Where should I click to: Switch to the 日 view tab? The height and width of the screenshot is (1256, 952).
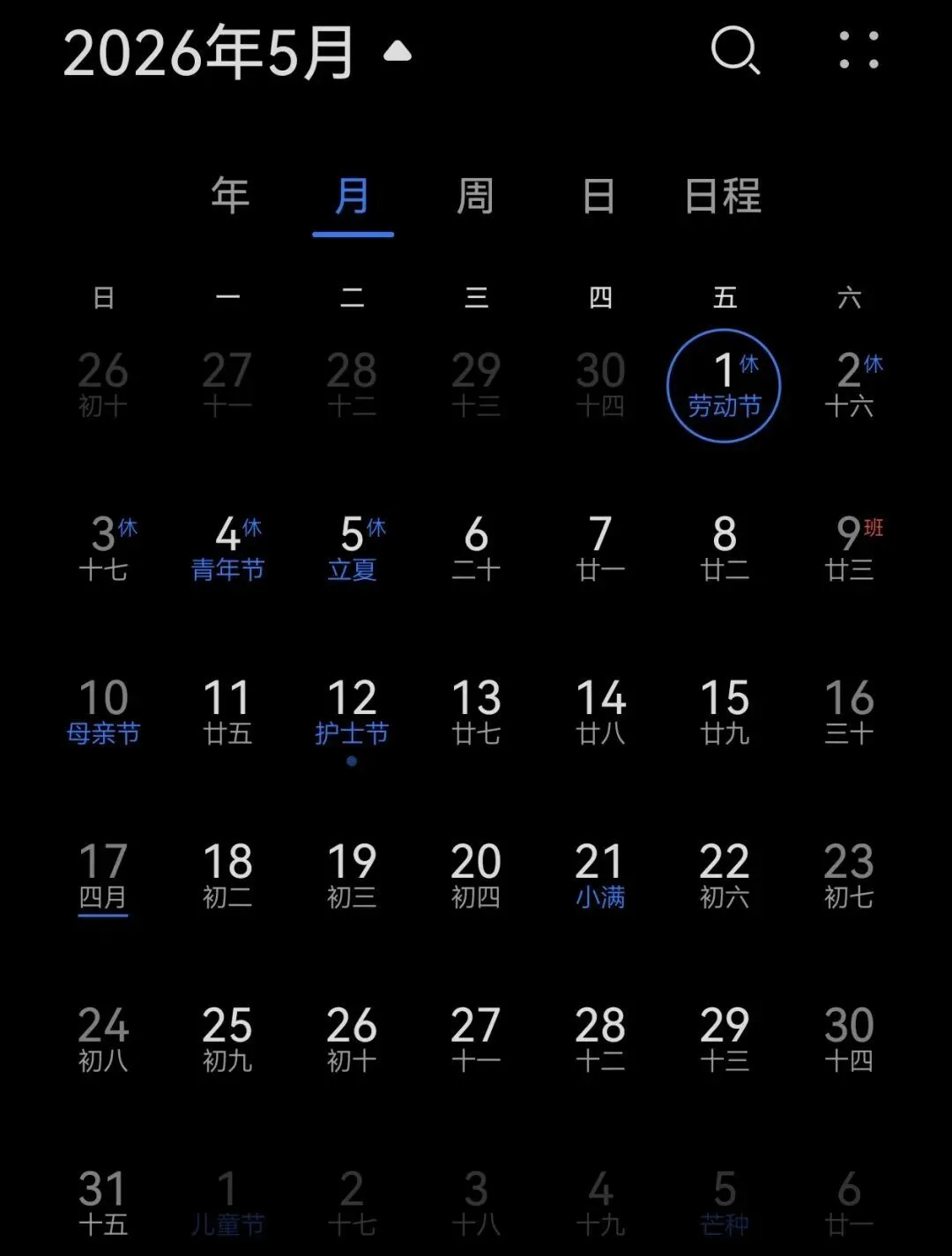coord(599,196)
